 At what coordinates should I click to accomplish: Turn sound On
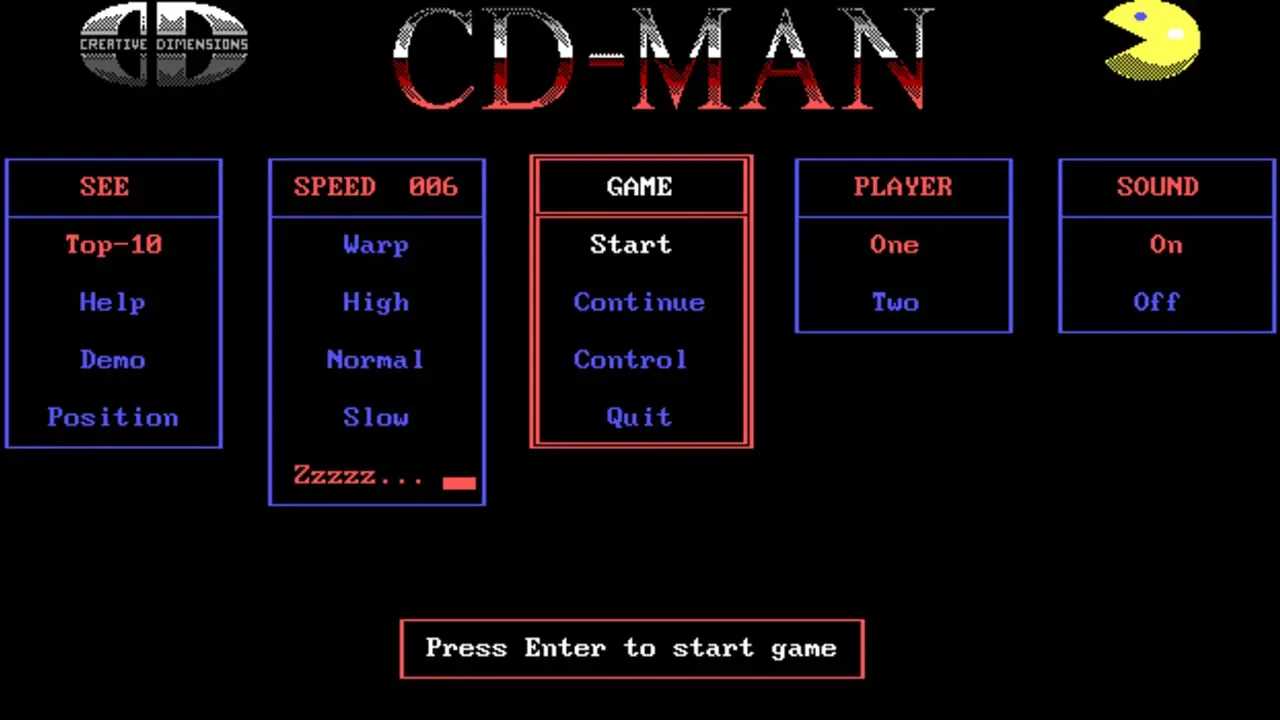tap(1166, 245)
